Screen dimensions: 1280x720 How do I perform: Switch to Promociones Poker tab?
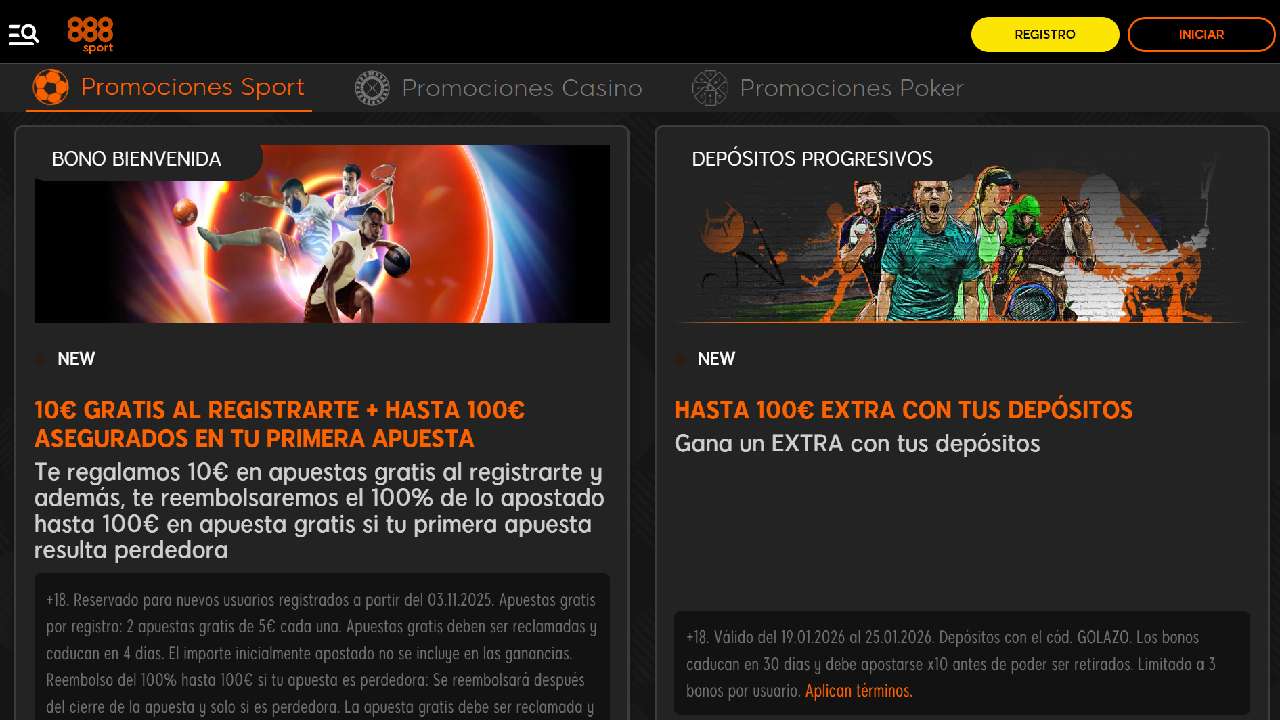pos(828,89)
